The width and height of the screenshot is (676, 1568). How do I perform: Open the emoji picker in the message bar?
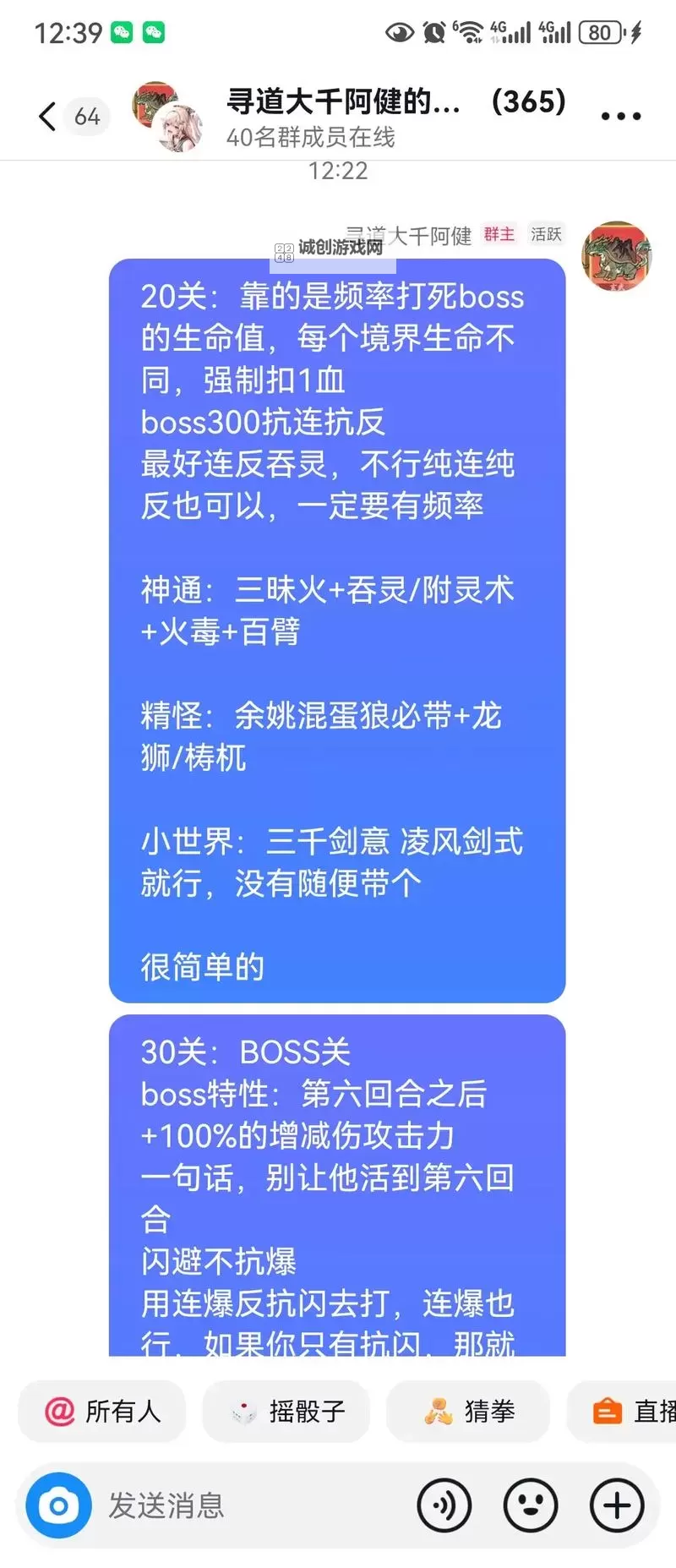click(x=530, y=1505)
